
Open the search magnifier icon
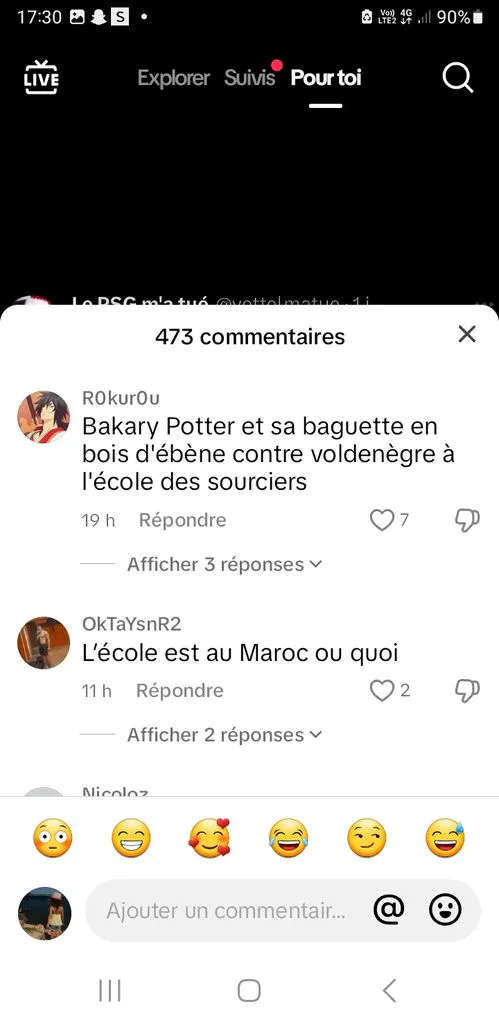[457, 78]
